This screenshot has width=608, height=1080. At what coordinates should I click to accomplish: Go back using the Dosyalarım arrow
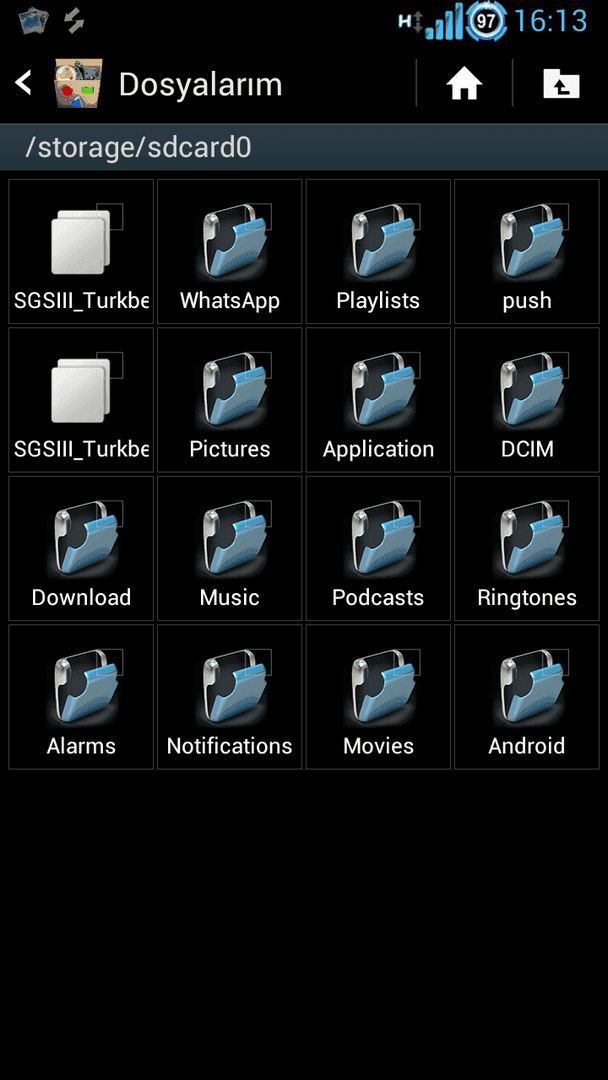(23, 83)
